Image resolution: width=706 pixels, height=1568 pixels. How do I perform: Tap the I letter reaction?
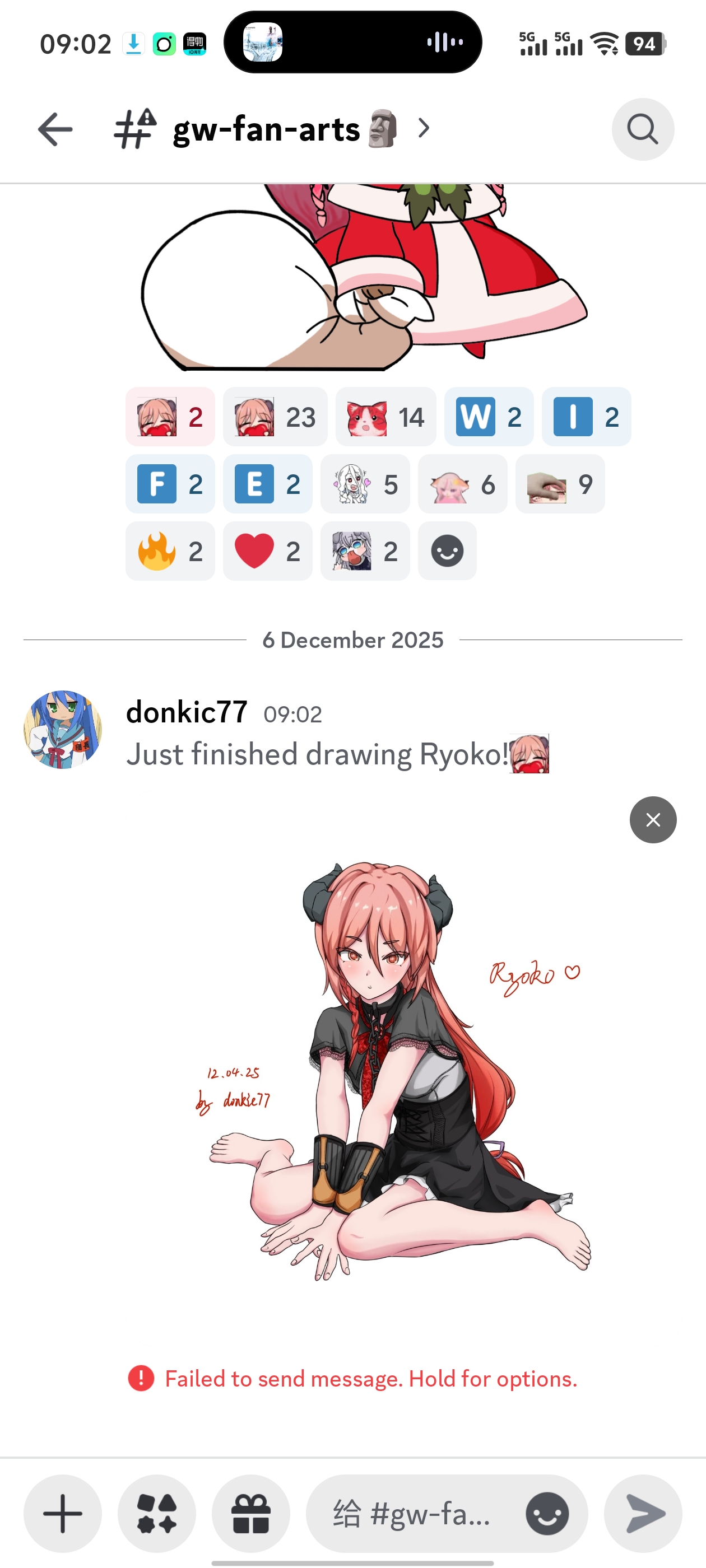pyautogui.click(x=586, y=417)
